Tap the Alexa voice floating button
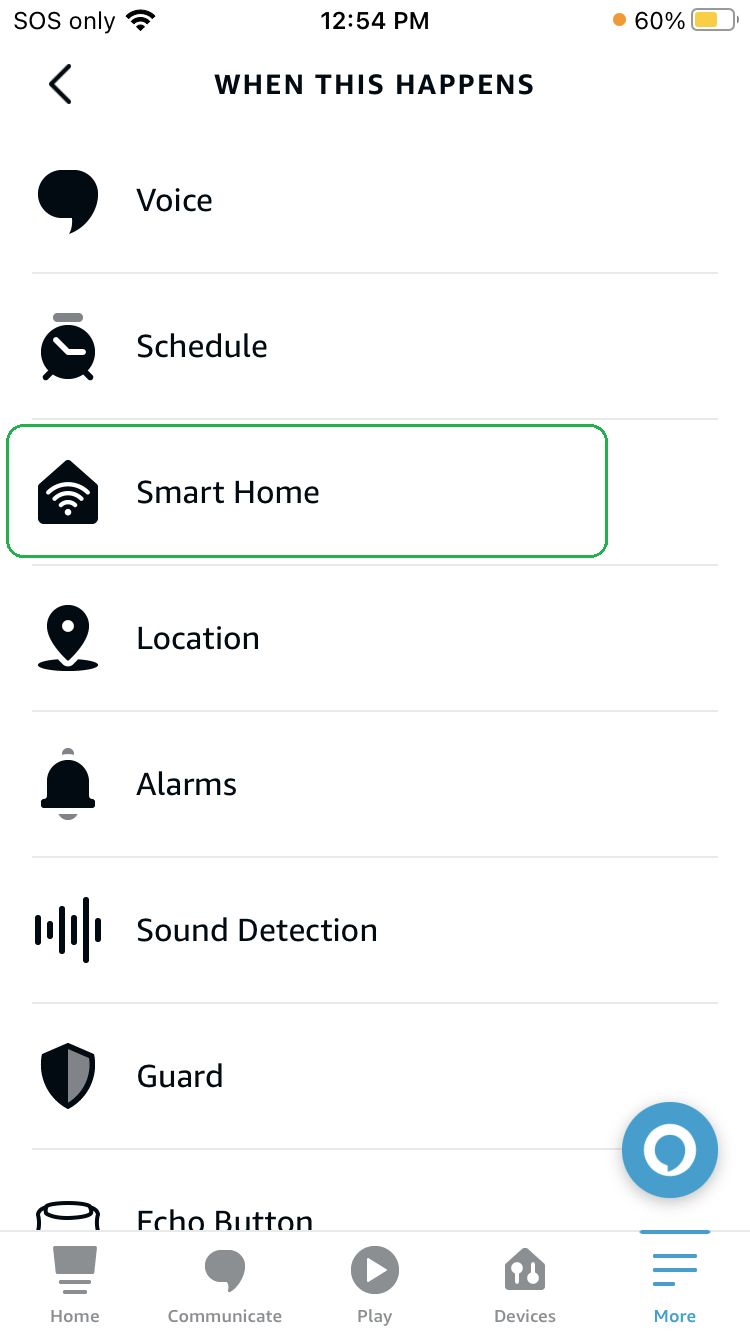The image size is (750, 1334). [x=669, y=1151]
